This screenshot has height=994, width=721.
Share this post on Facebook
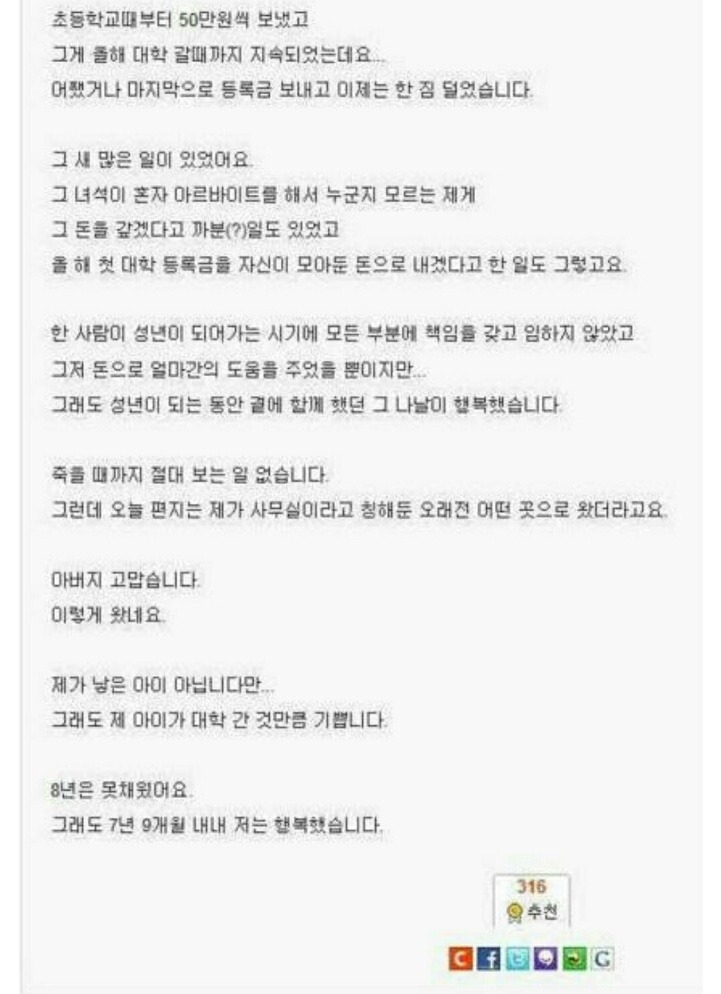[488, 958]
